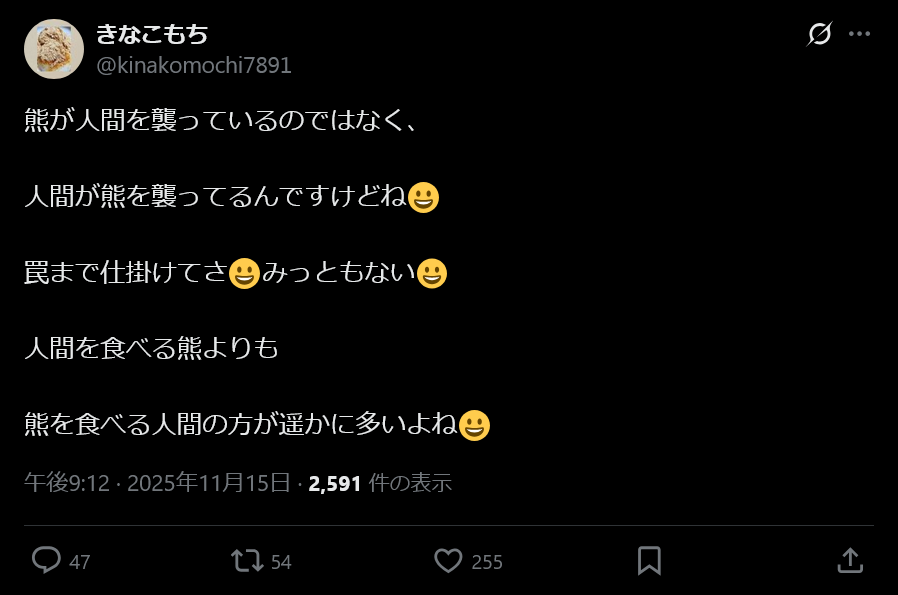Repost the post with 54 reposts
This screenshot has height=595, width=898.
(247, 560)
